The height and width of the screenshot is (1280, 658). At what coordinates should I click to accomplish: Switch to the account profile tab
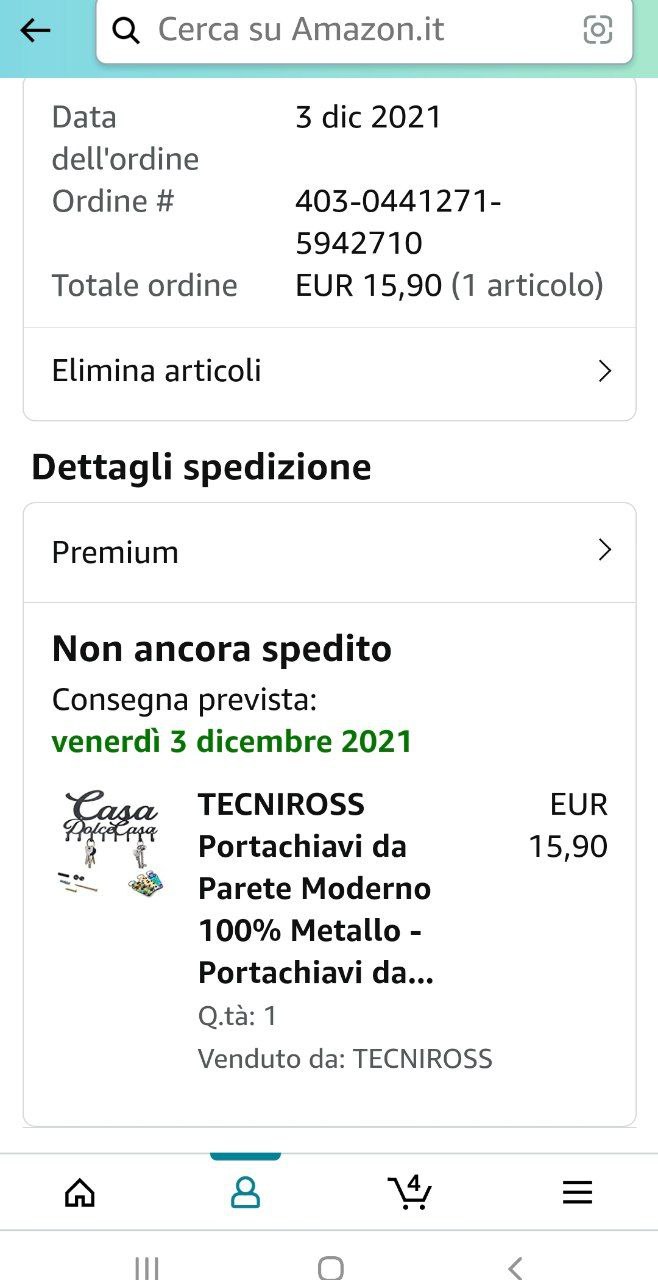coord(245,1192)
